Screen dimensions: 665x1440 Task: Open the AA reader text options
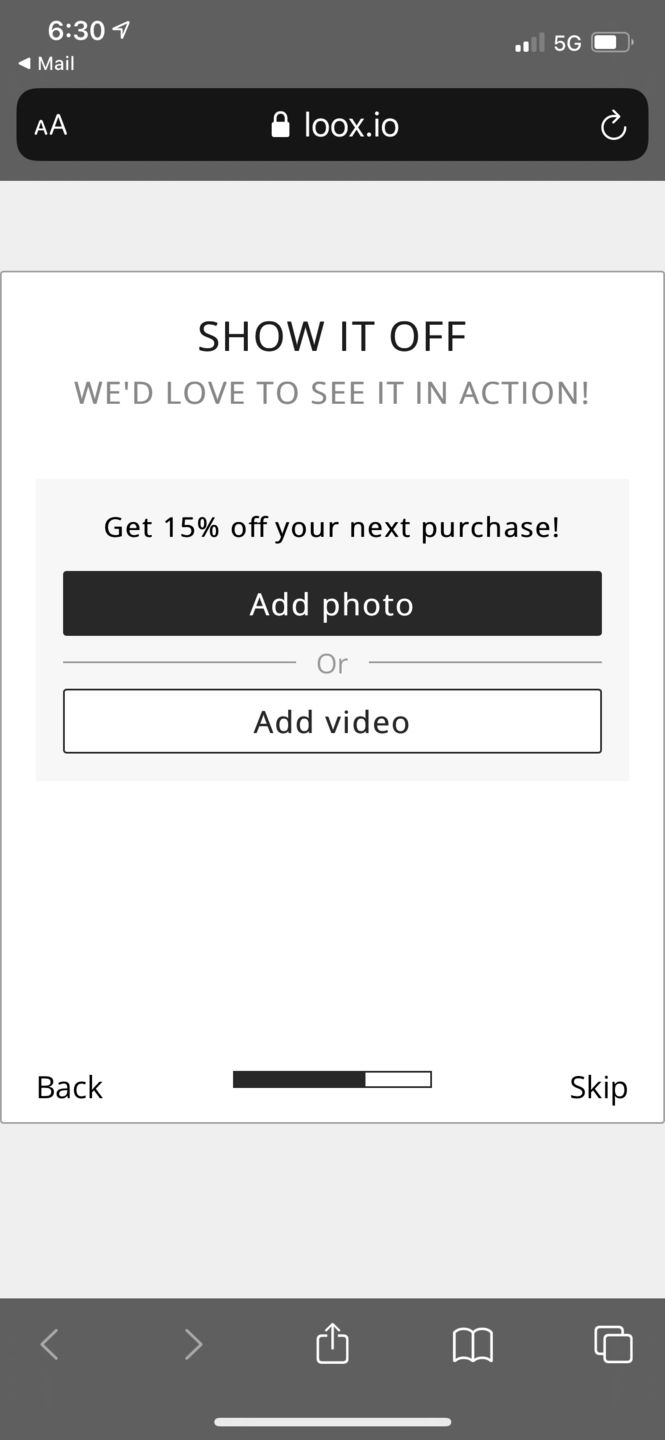coord(51,125)
